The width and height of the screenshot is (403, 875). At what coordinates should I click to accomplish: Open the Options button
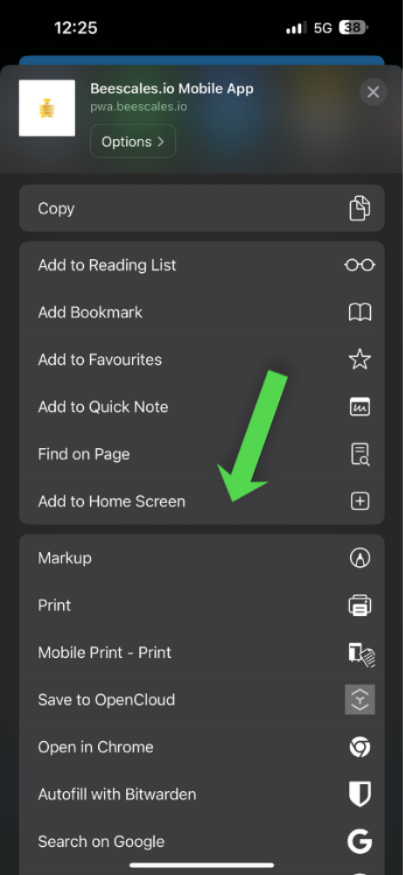[x=133, y=141]
